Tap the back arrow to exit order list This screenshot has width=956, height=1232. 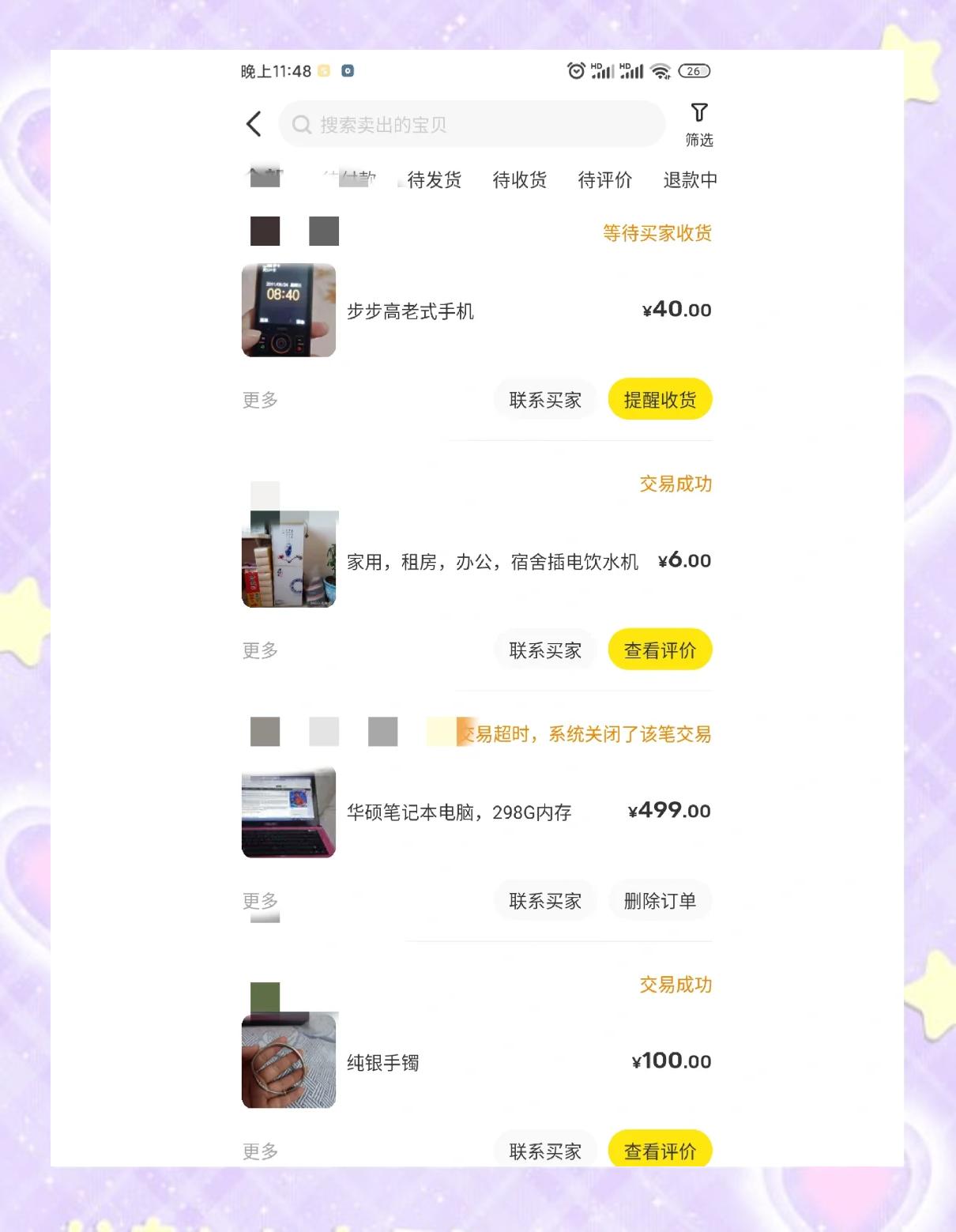pyautogui.click(x=253, y=124)
